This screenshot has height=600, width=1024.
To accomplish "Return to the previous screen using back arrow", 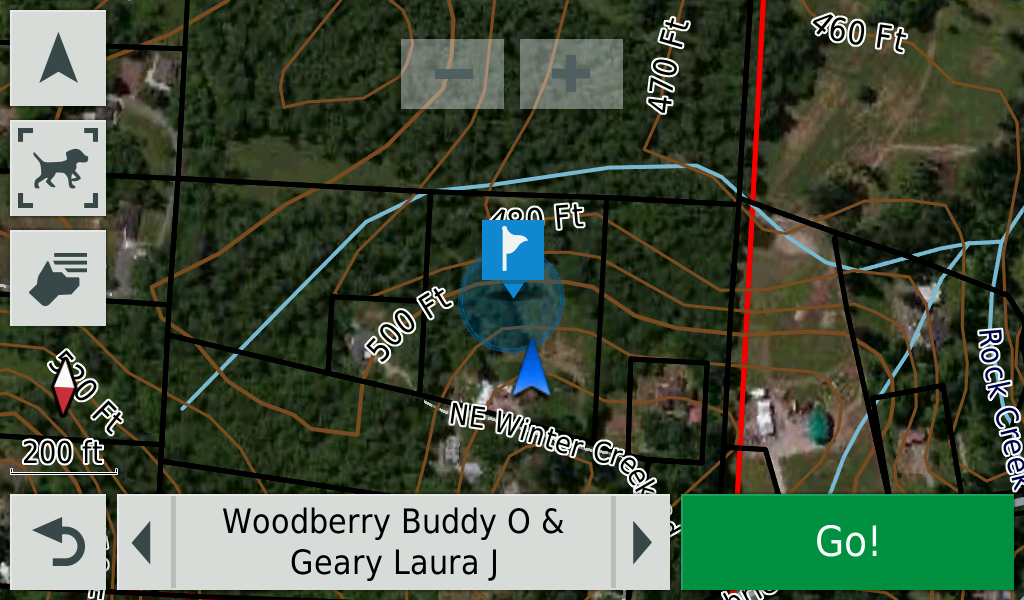I will coord(58,542).
